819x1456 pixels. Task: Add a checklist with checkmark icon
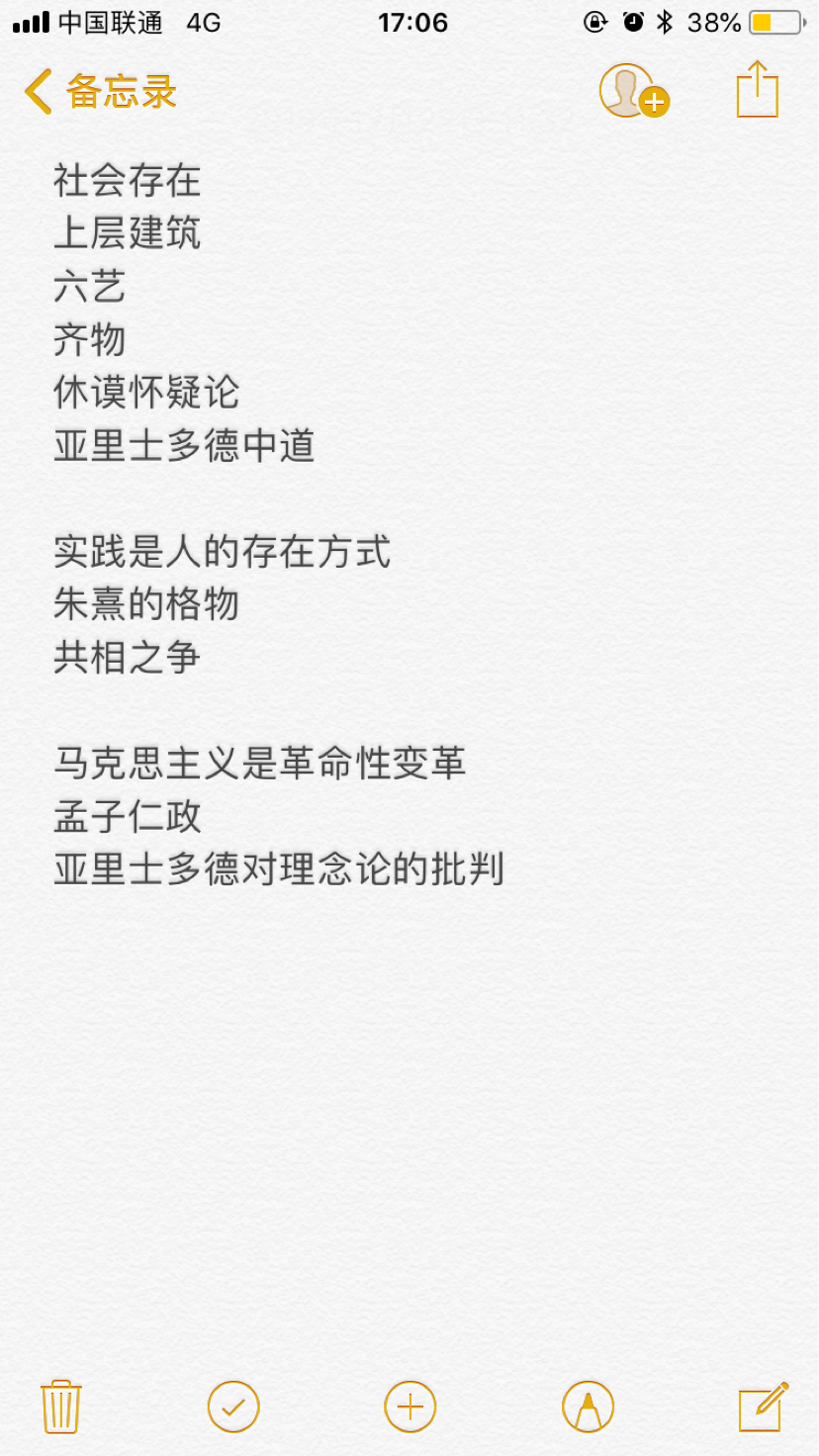tap(233, 1407)
